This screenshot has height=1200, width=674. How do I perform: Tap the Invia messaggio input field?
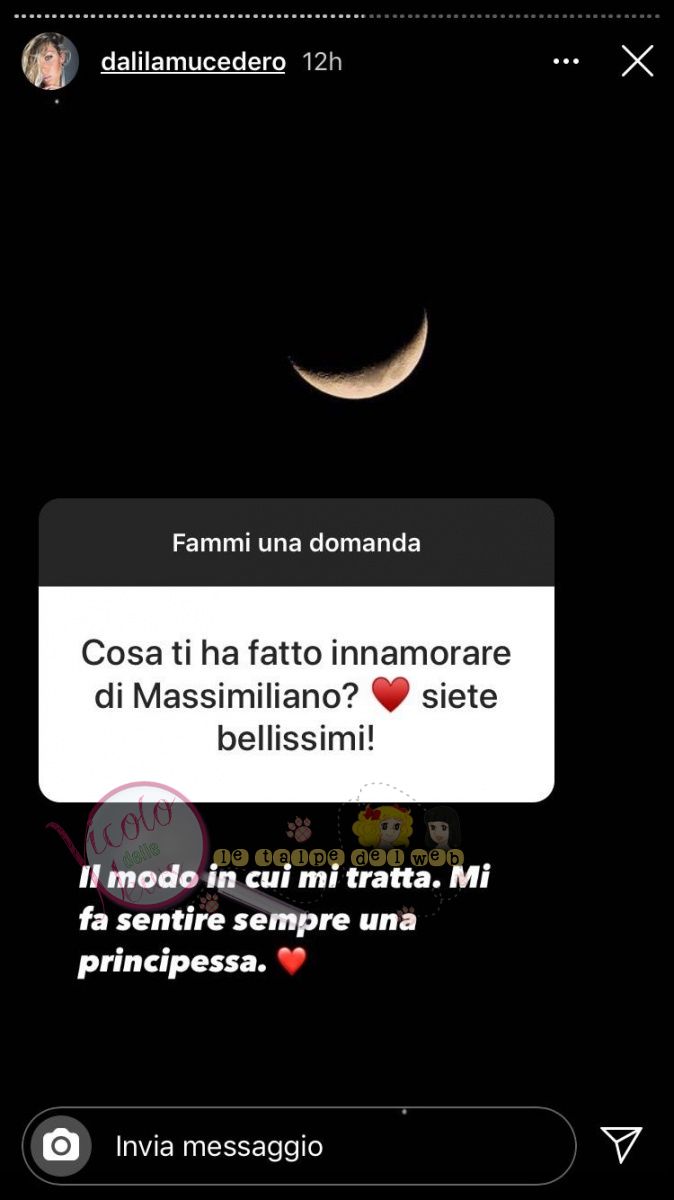(330, 1146)
